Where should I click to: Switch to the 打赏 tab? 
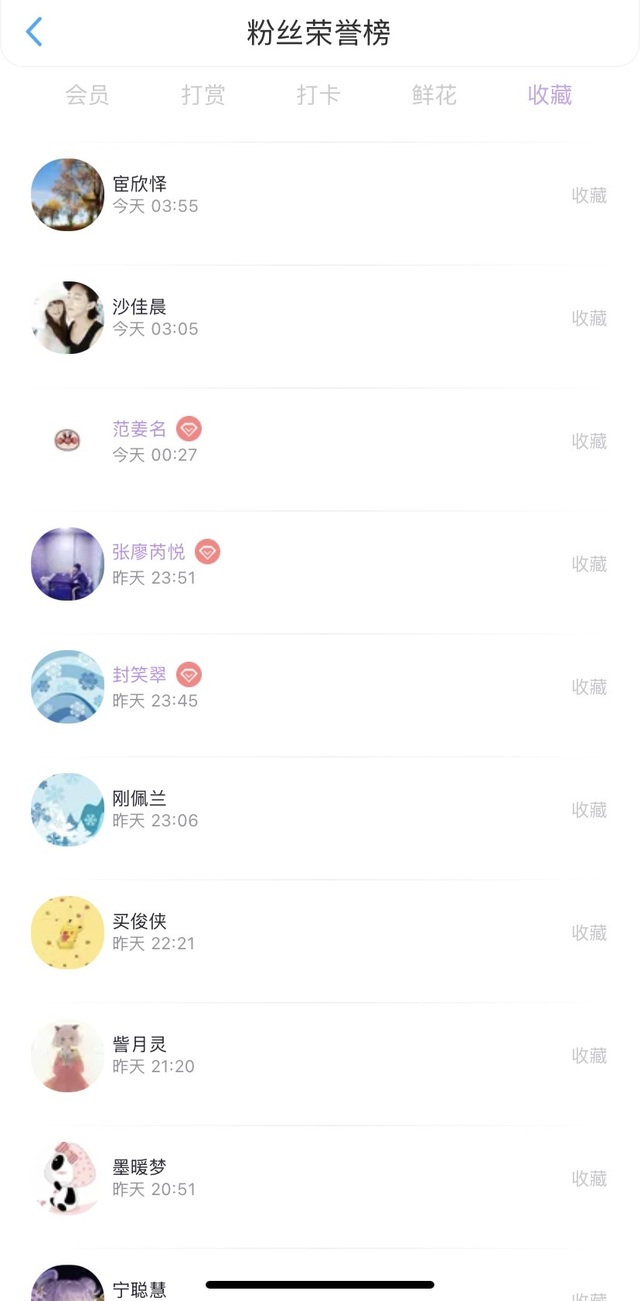203,95
